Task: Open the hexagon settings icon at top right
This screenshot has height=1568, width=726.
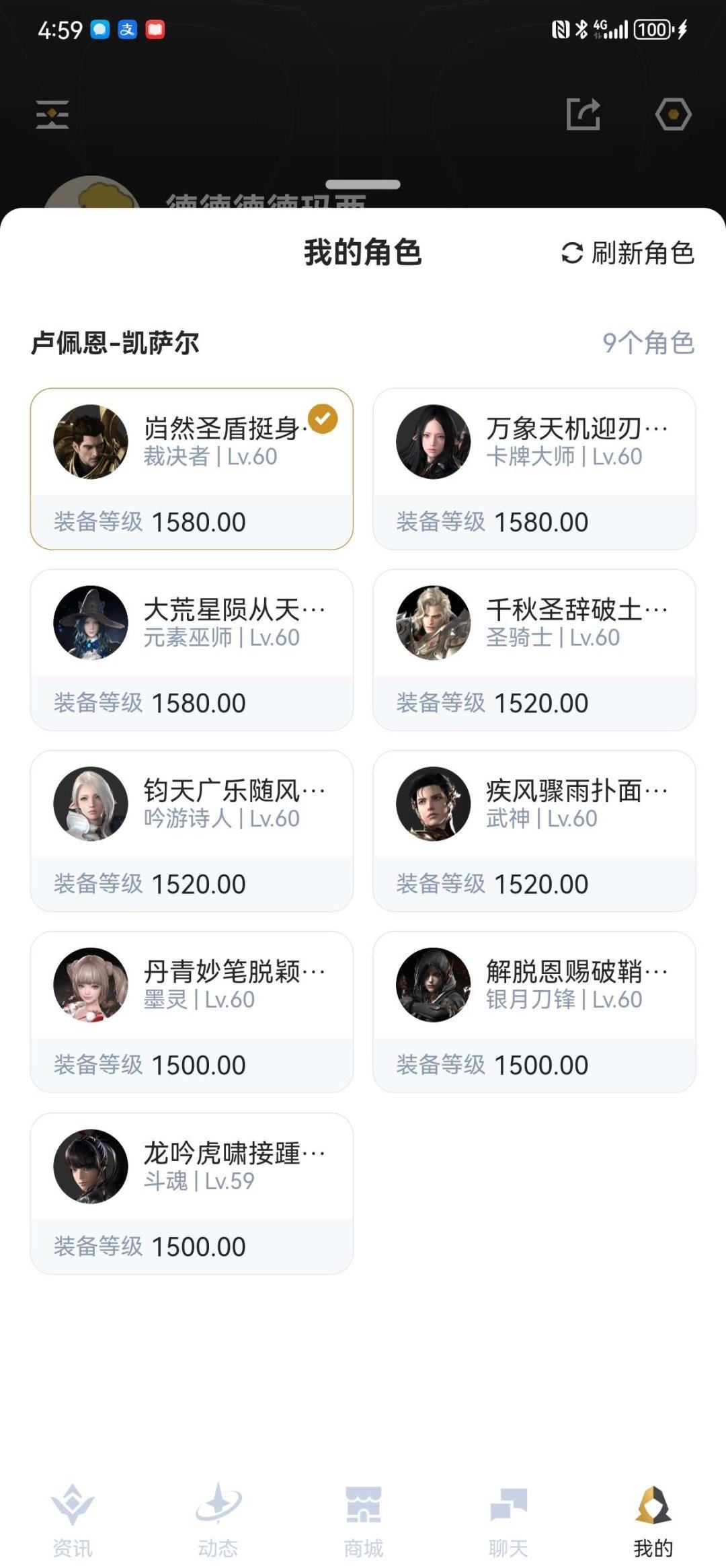Action: [x=672, y=114]
